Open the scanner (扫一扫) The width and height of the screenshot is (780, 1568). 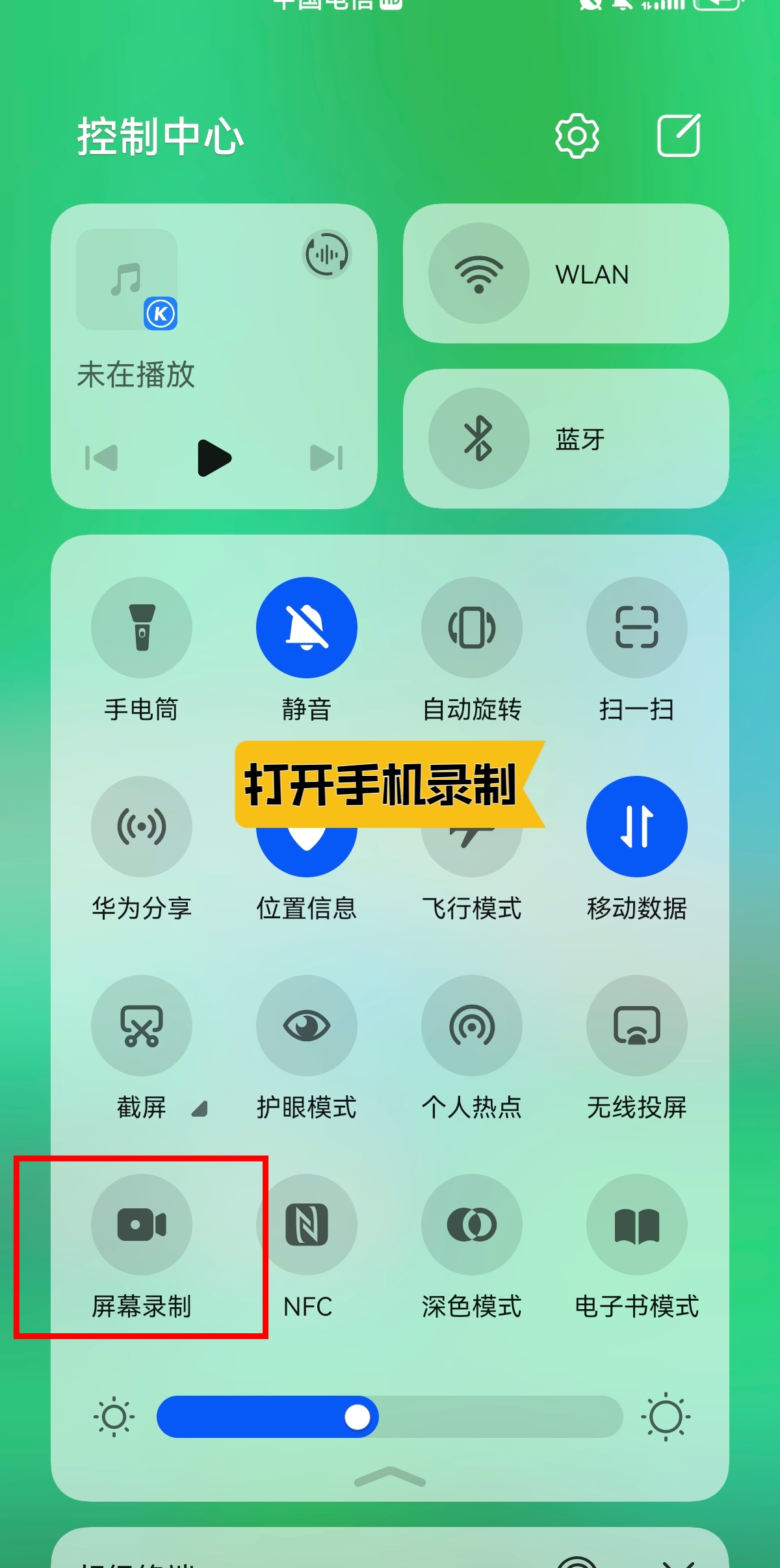point(637,628)
